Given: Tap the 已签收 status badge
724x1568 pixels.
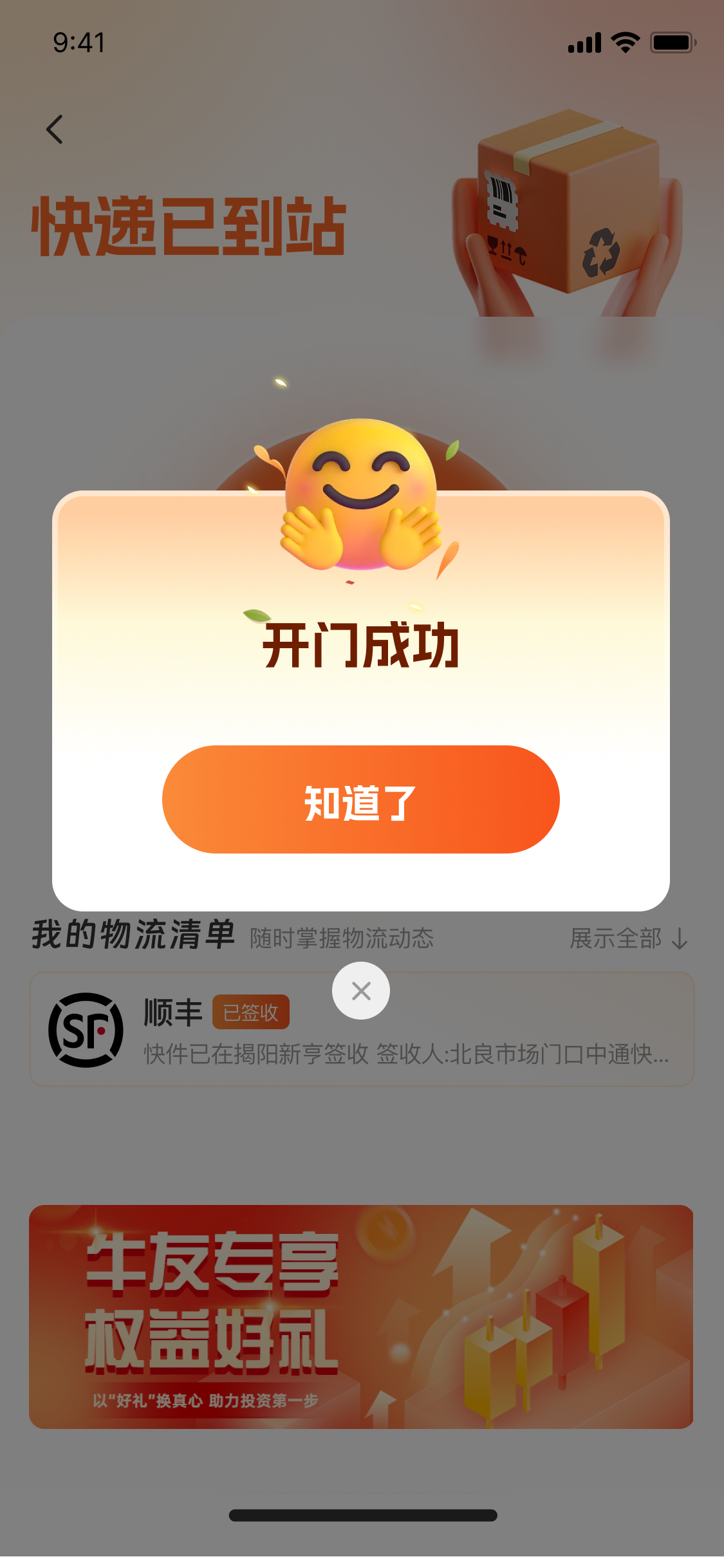Looking at the screenshot, I should [x=252, y=1012].
